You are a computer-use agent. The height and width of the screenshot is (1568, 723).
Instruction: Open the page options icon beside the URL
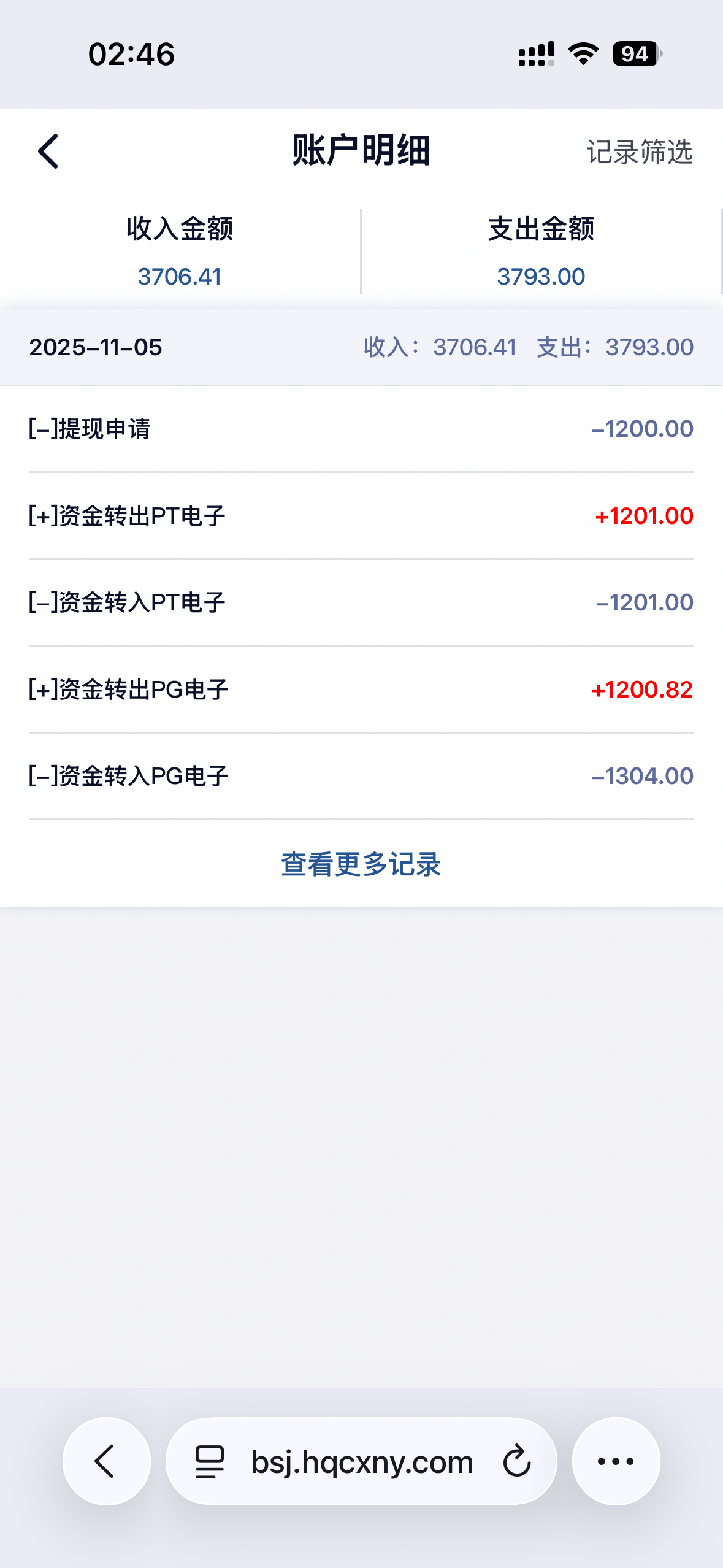coord(210,1461)
